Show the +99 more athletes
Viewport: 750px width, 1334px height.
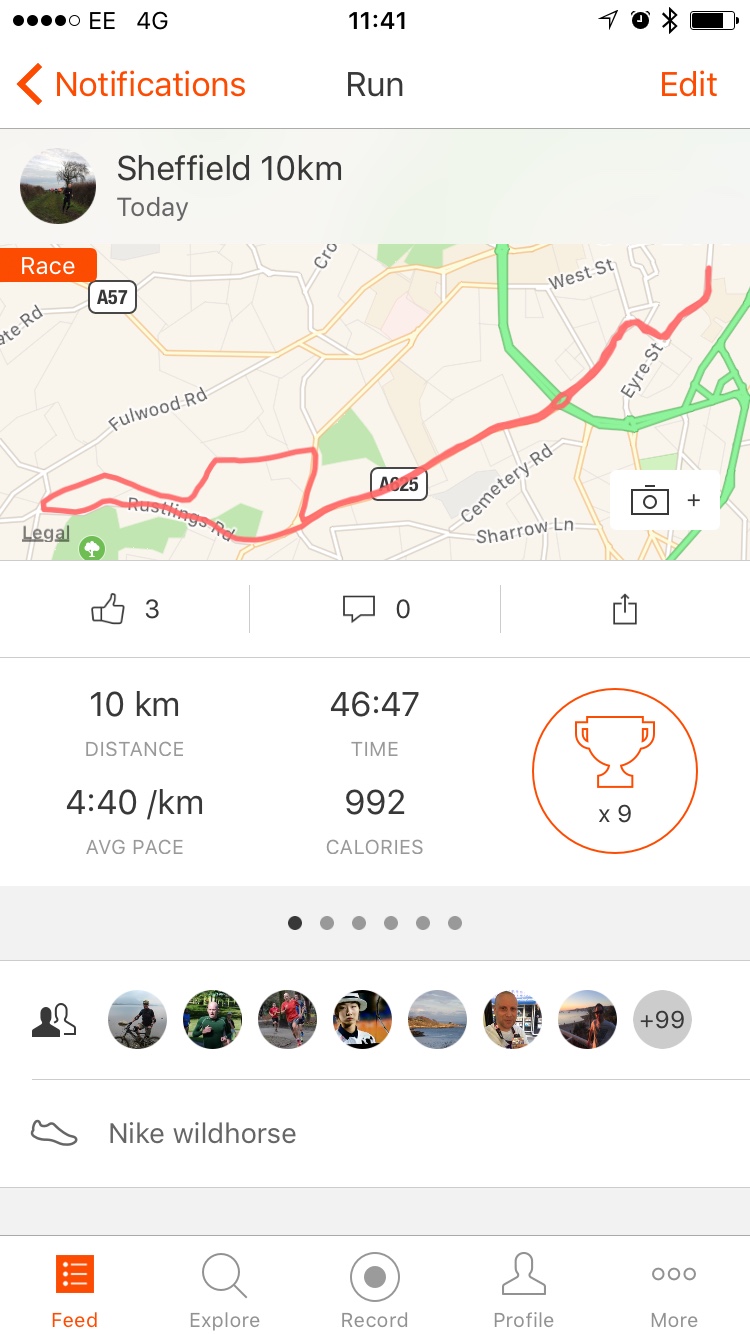click(662, 1020)
